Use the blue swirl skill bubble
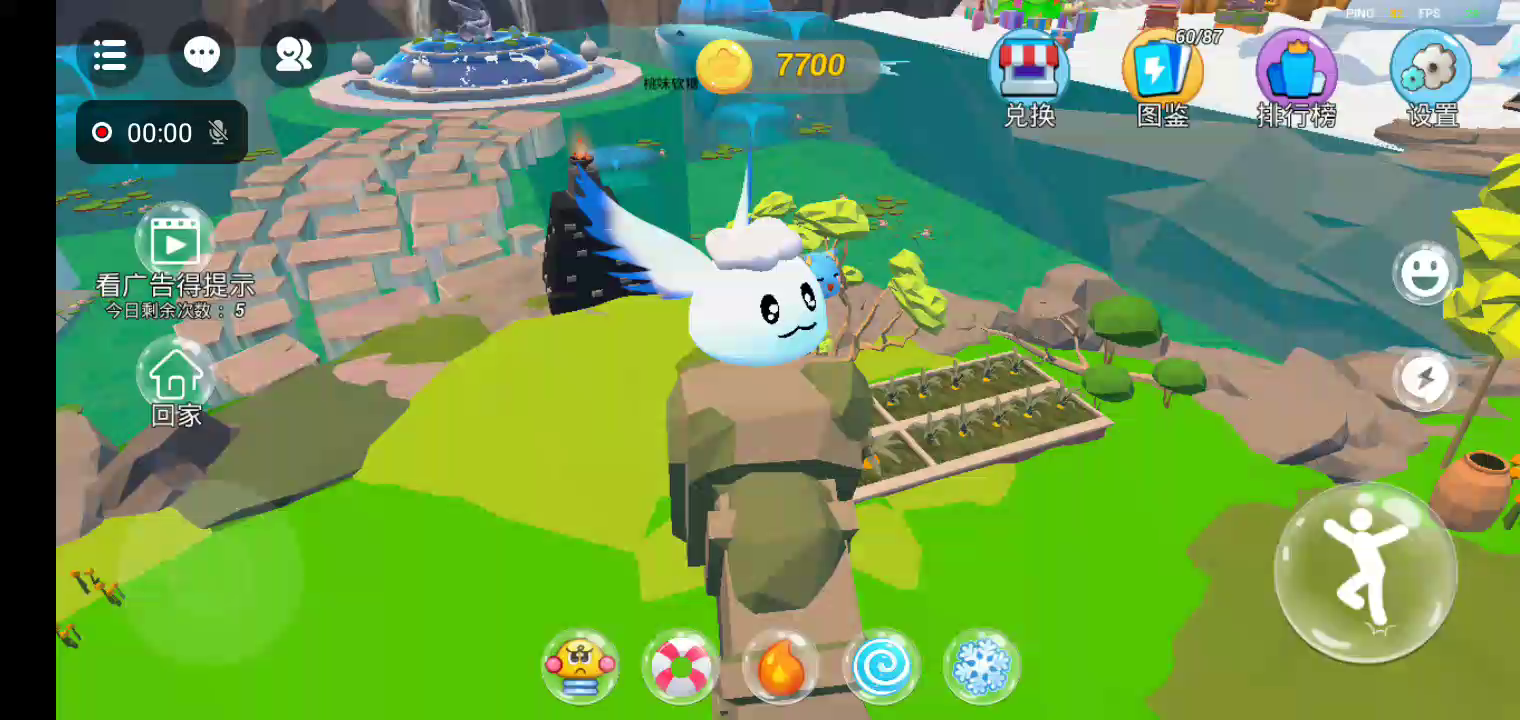This screenshot has width=1520, height=720. point(881,666)
